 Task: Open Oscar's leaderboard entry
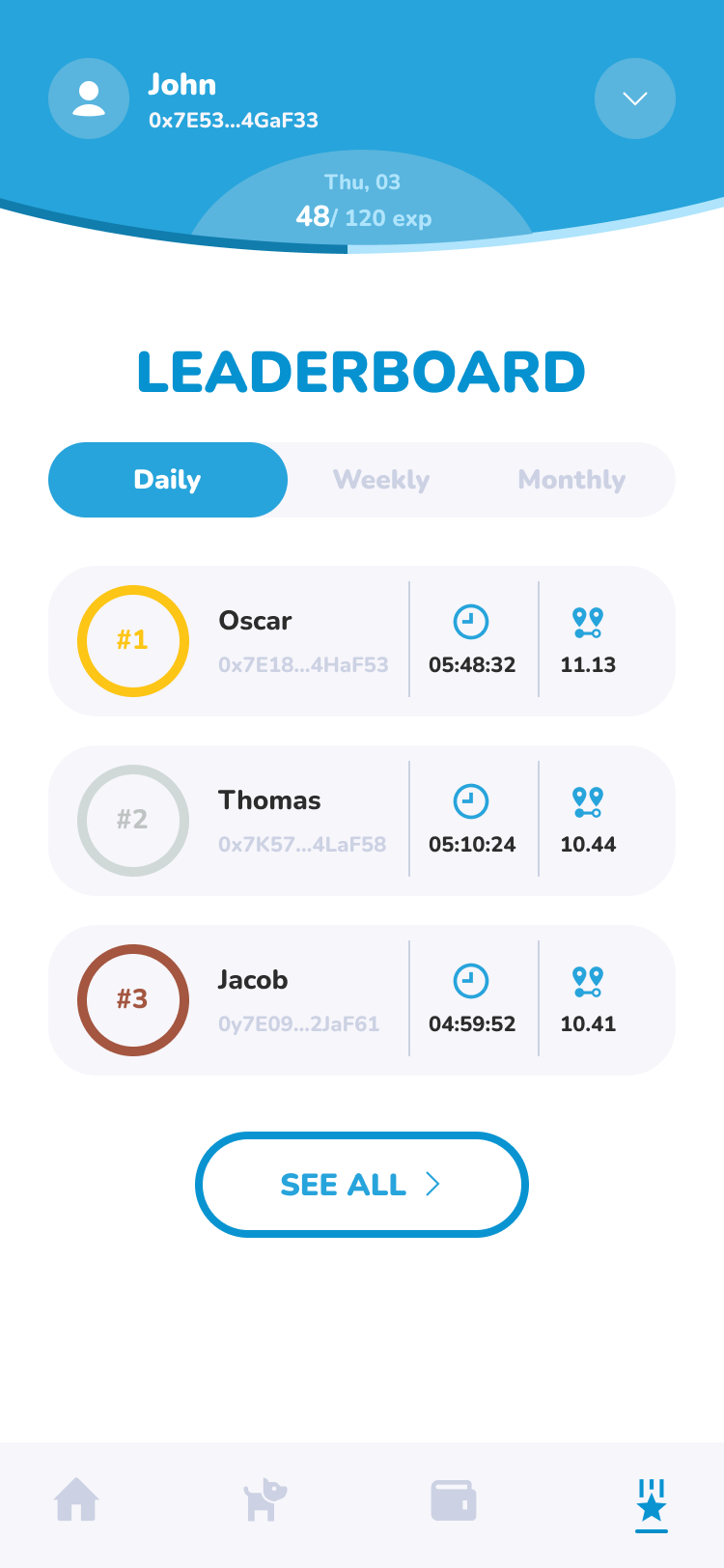[x=361, y=641]
